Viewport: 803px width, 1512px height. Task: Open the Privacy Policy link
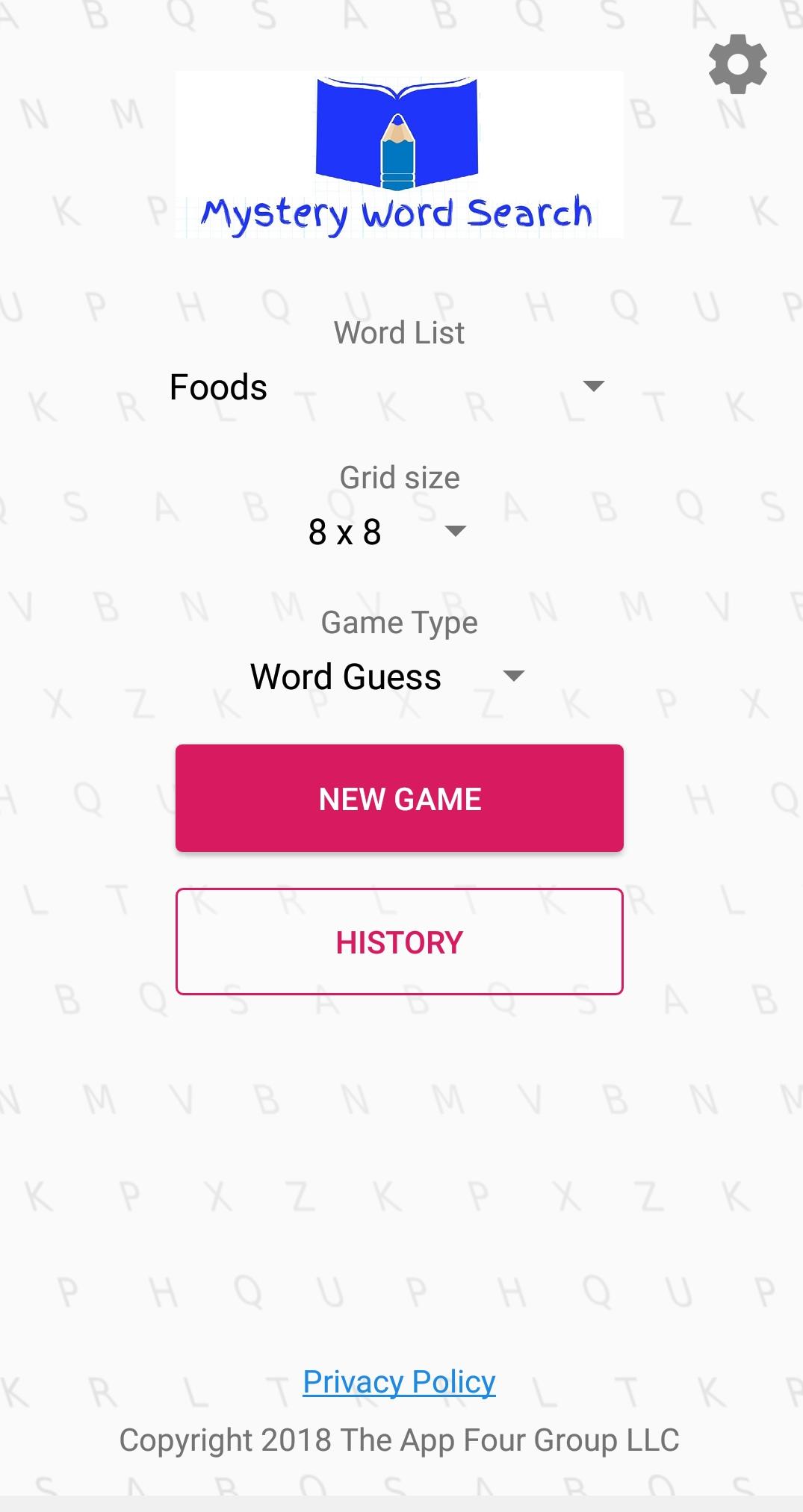[398, 1381]
